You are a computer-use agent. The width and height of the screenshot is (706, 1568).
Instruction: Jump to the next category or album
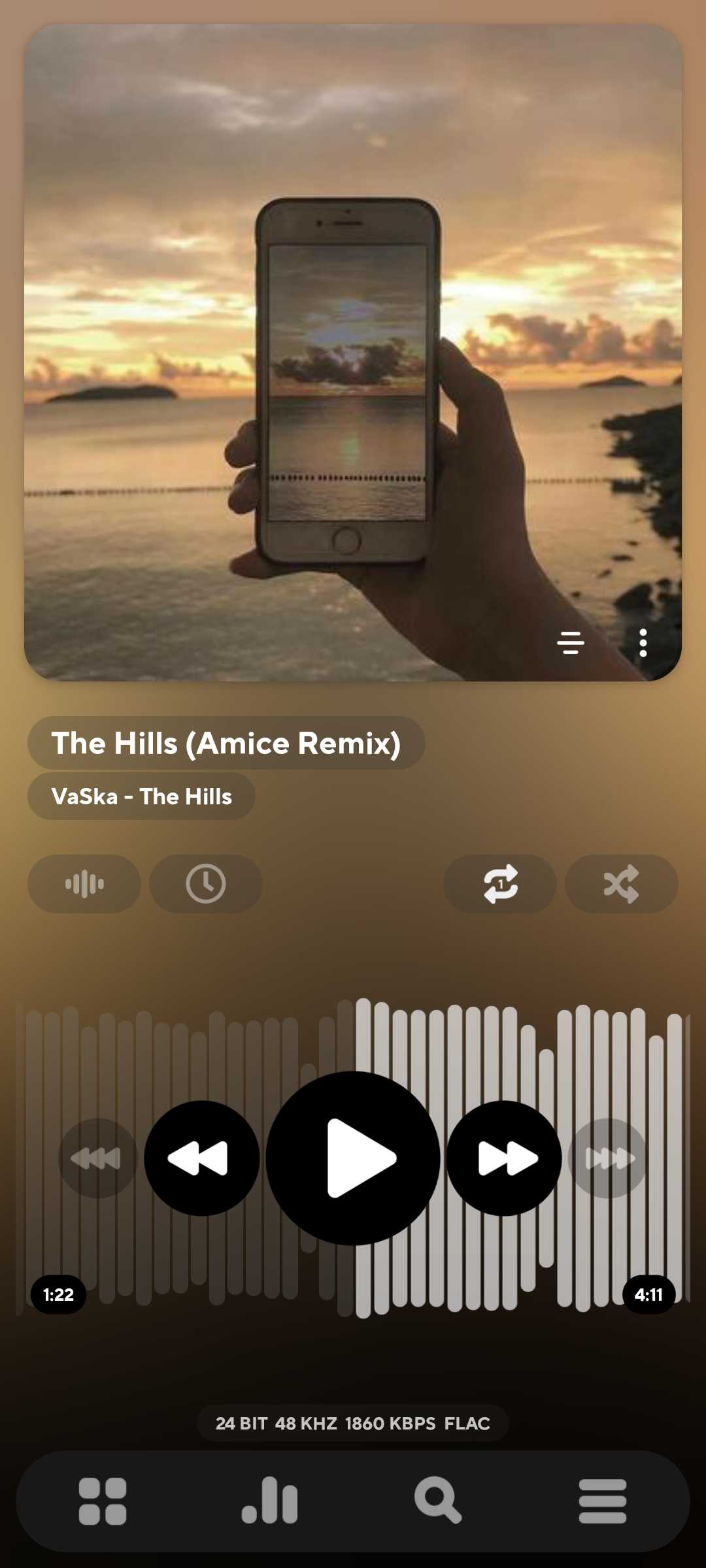click(608, 1158)
